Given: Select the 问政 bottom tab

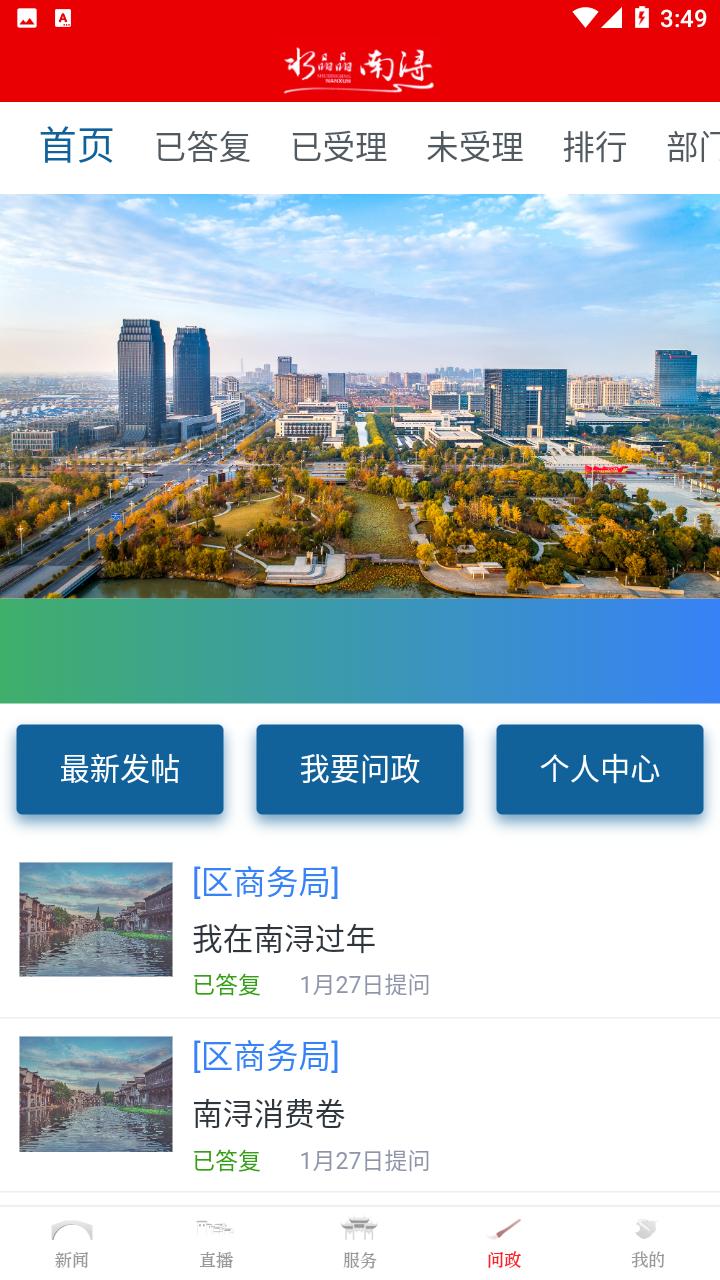Looking at the screenshot, I should pos(504,1244).
